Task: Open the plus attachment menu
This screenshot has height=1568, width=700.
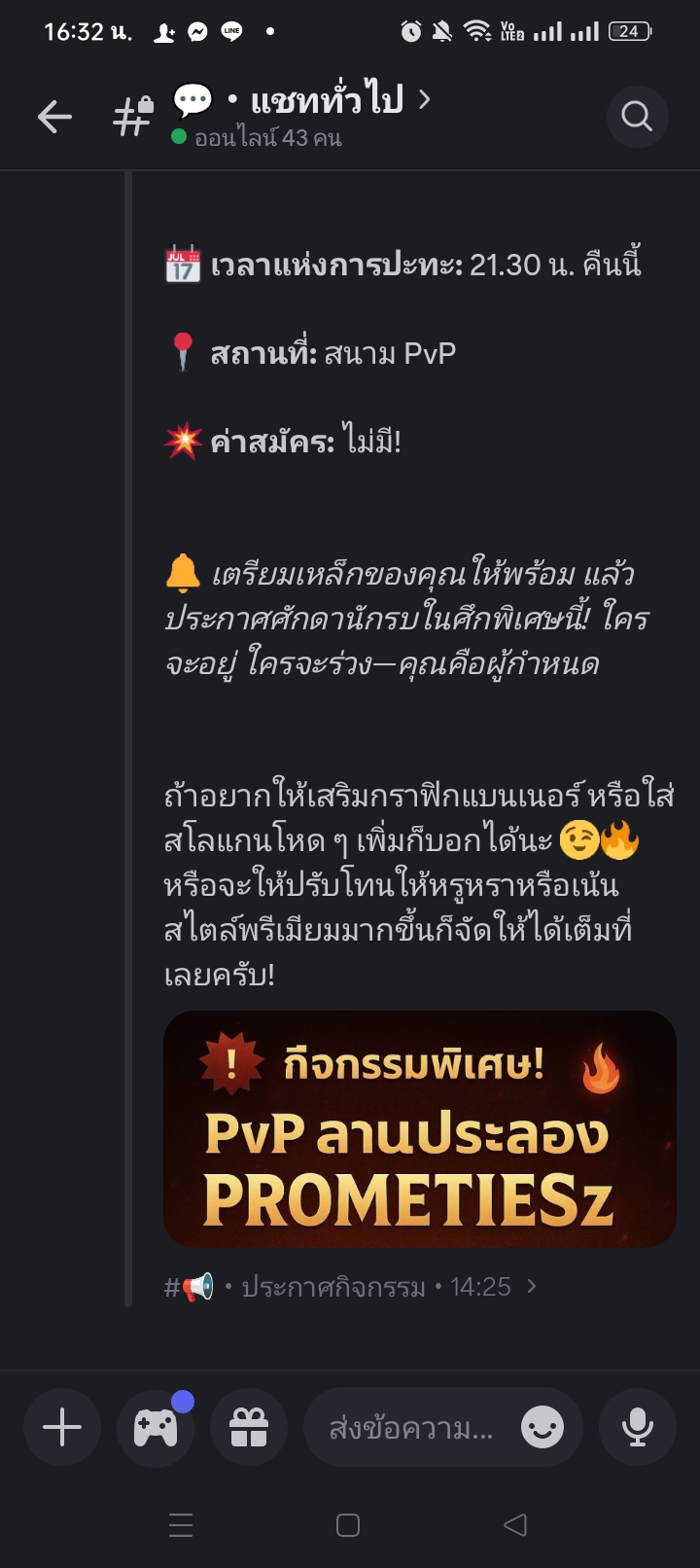Action: 62,1428
